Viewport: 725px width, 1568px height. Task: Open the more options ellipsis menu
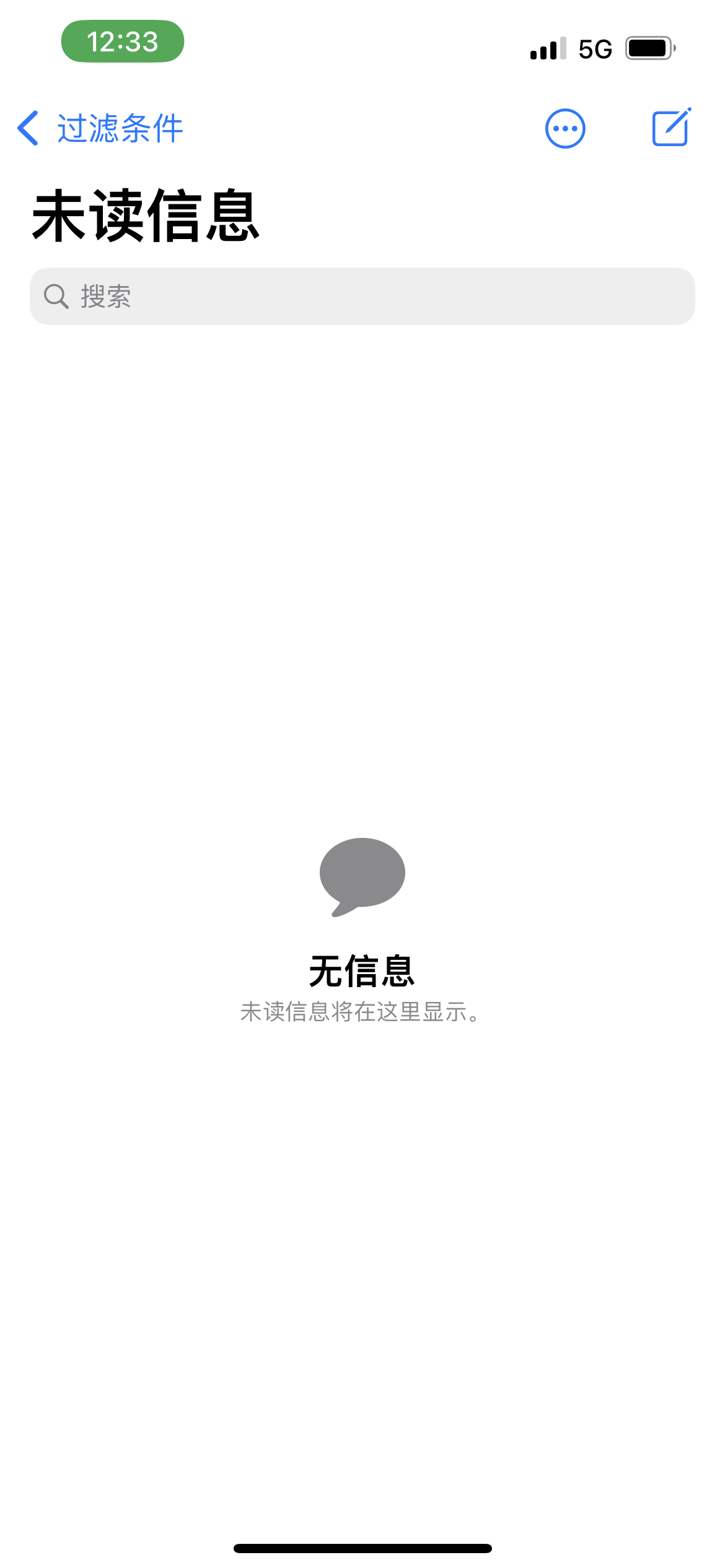pyautogui.click(x=565, y=129)
